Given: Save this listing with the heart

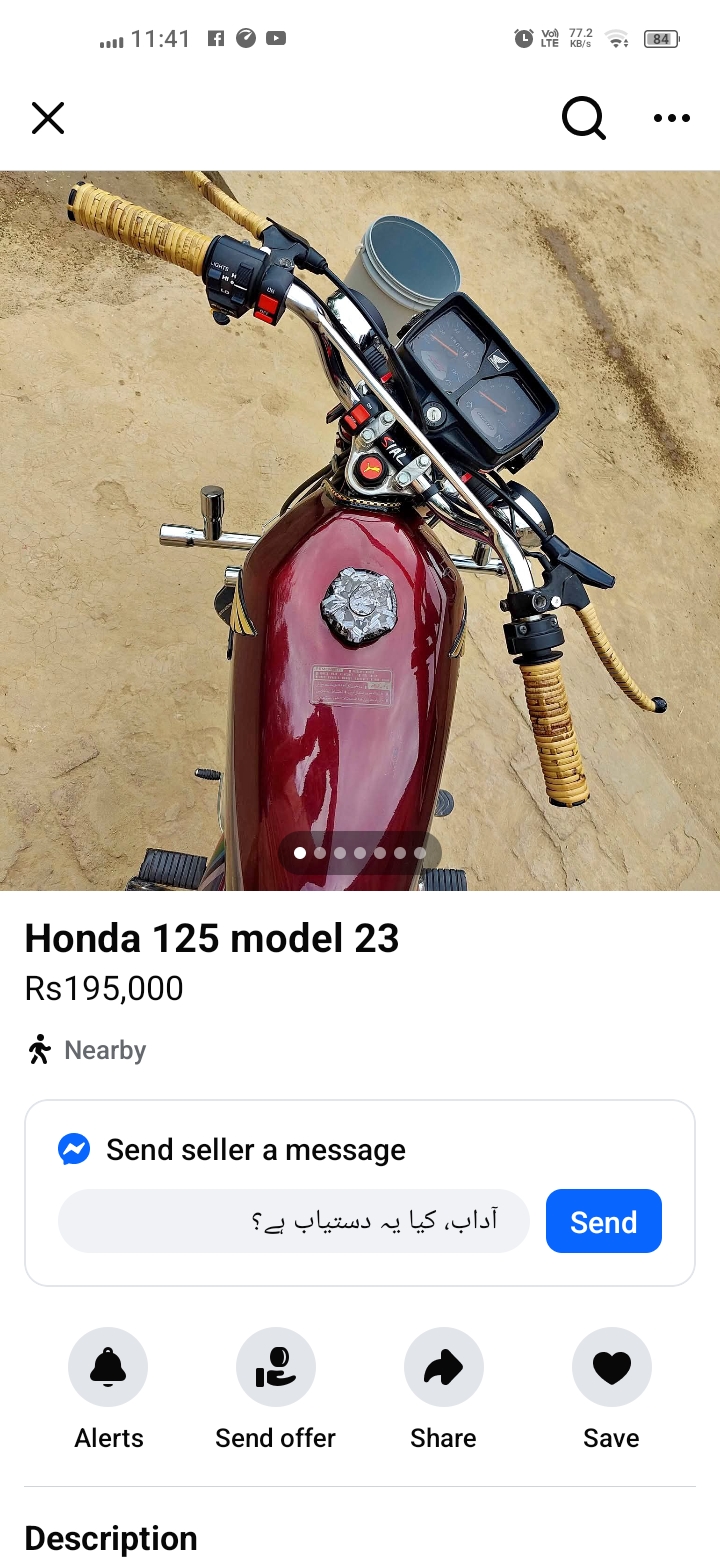Looking at the screenshot, I should [611, 1367].
